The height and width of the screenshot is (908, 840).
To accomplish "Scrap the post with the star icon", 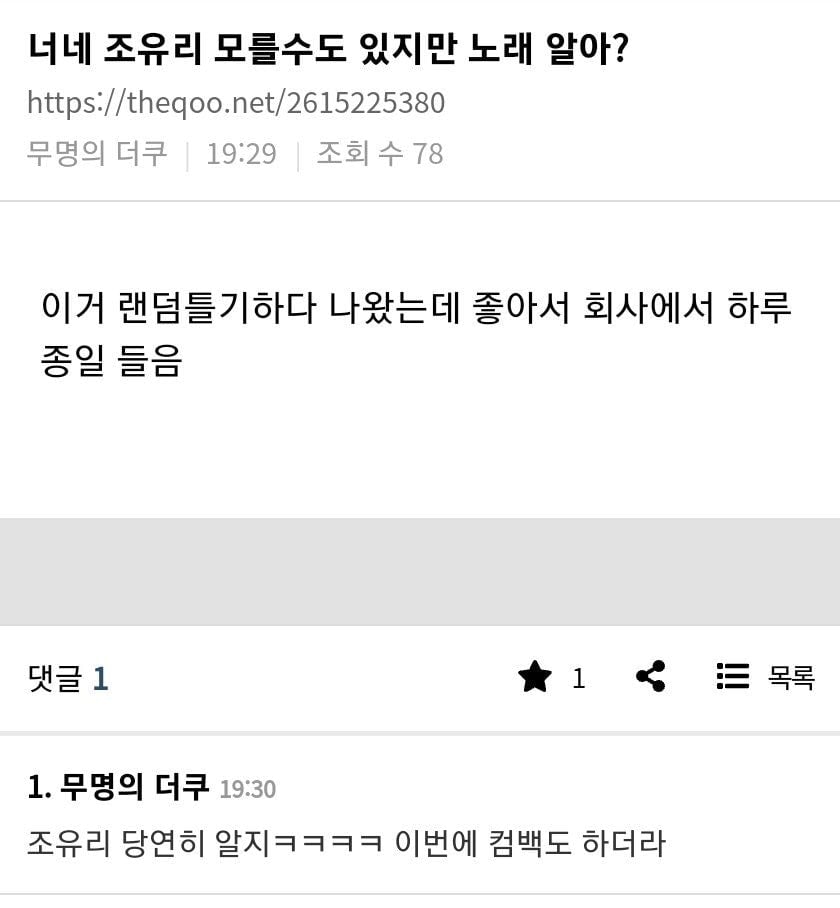I will [535, 678].
